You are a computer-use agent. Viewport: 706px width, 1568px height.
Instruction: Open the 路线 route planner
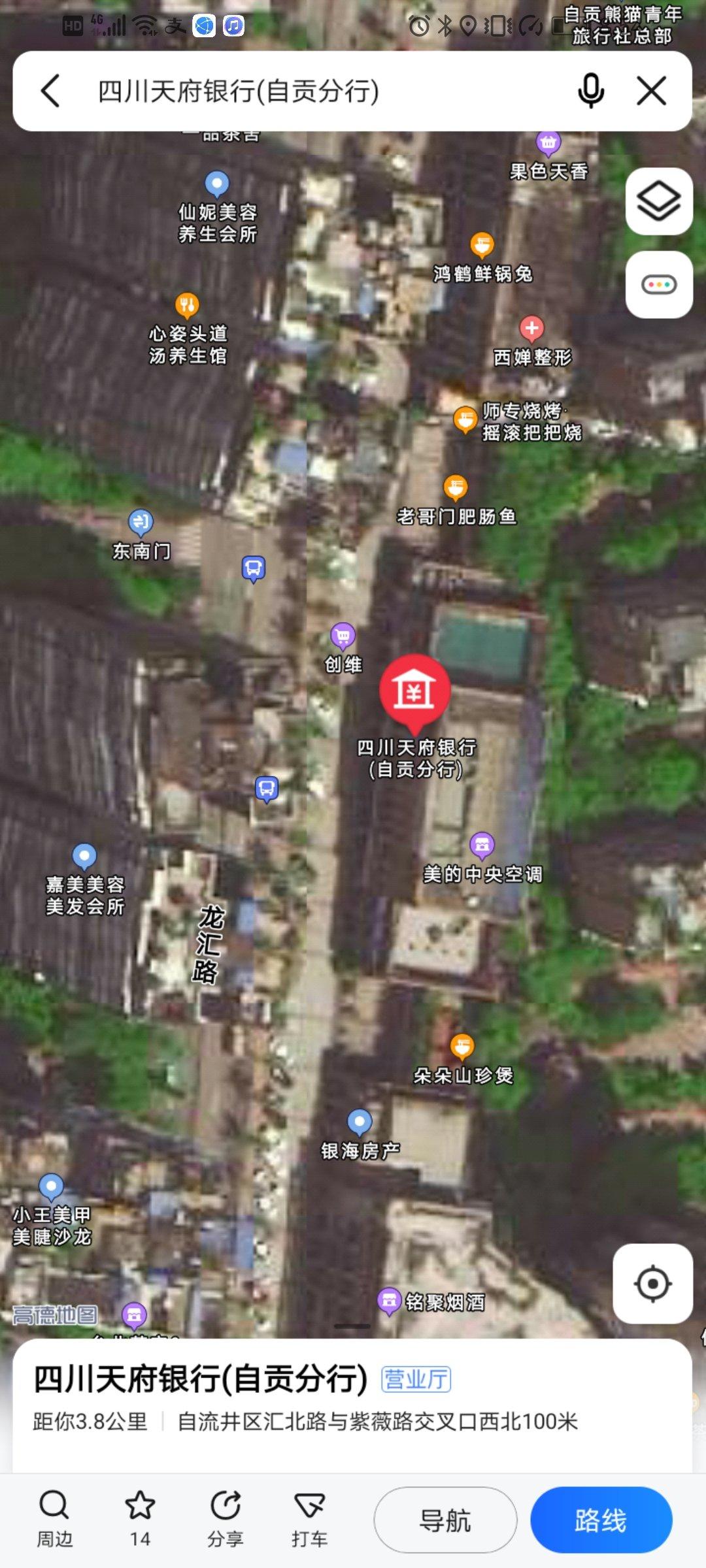601,1520
